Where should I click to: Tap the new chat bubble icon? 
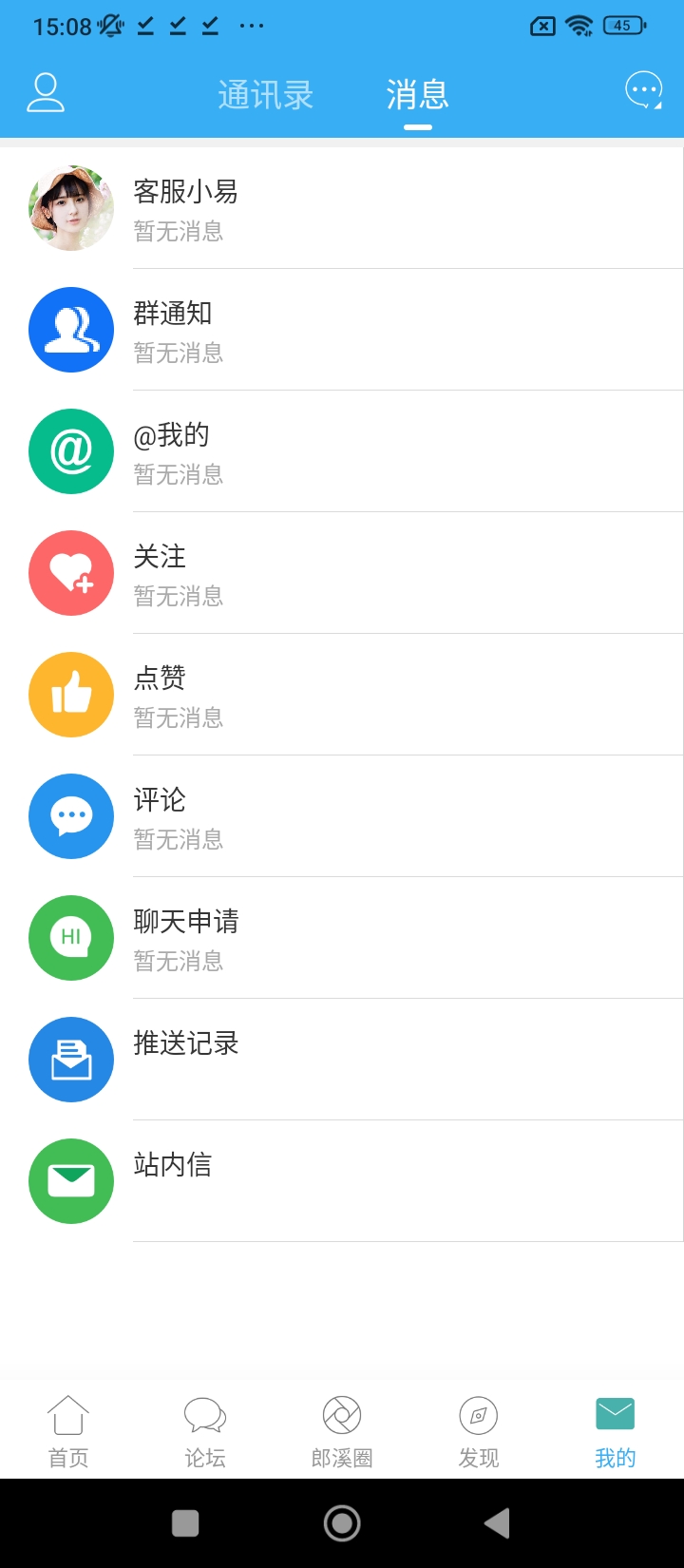[x=643, y=91]
